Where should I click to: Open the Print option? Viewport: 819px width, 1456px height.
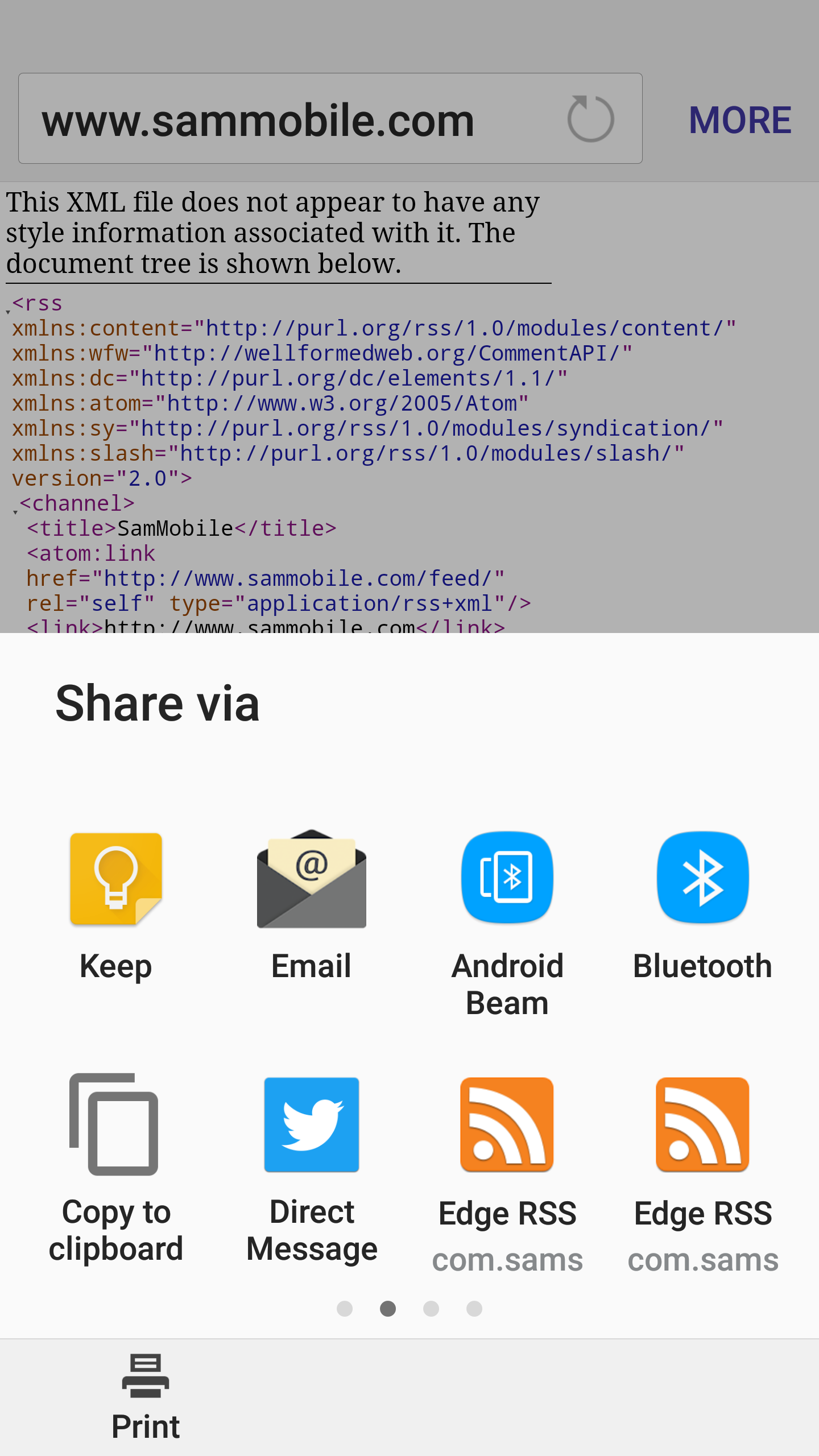(x=146, y=1397)
